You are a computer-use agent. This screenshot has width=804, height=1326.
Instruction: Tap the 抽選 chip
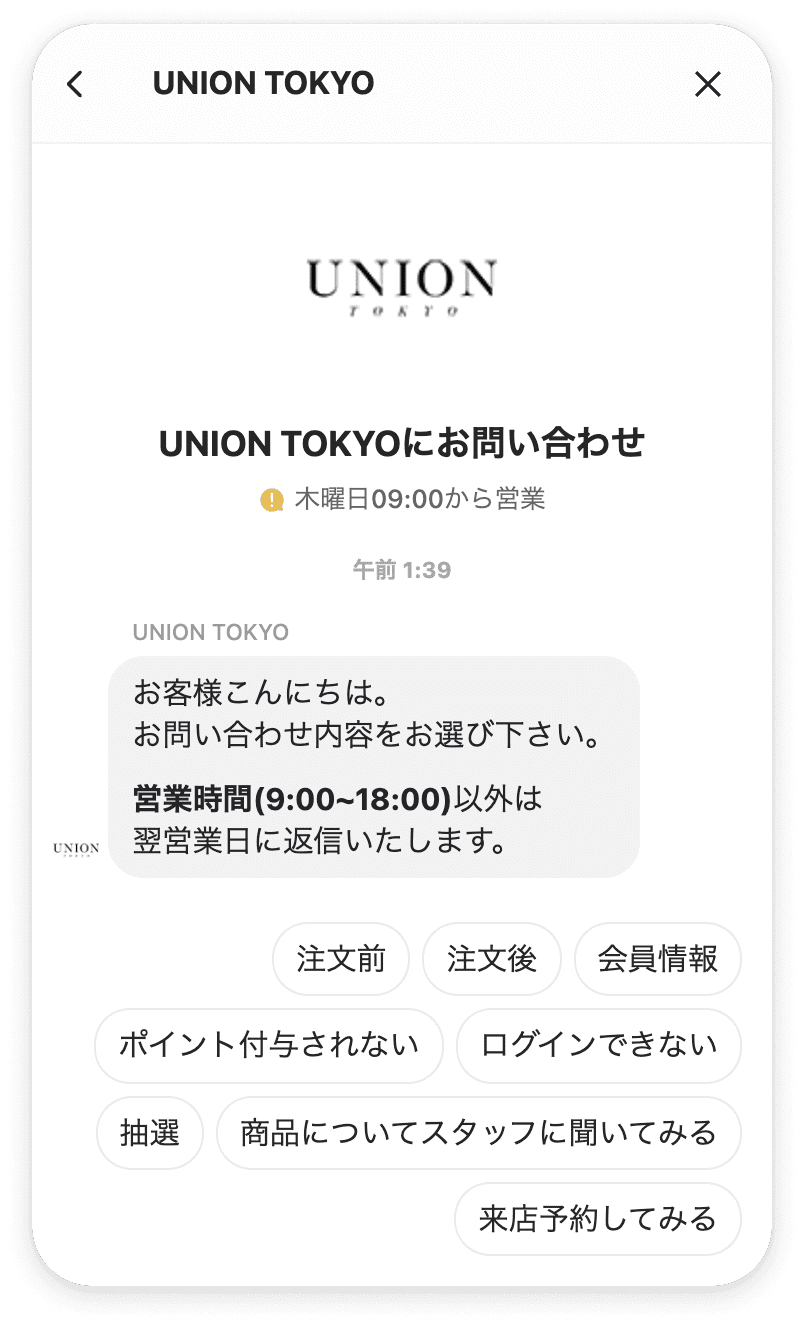tap(151, 1133)
